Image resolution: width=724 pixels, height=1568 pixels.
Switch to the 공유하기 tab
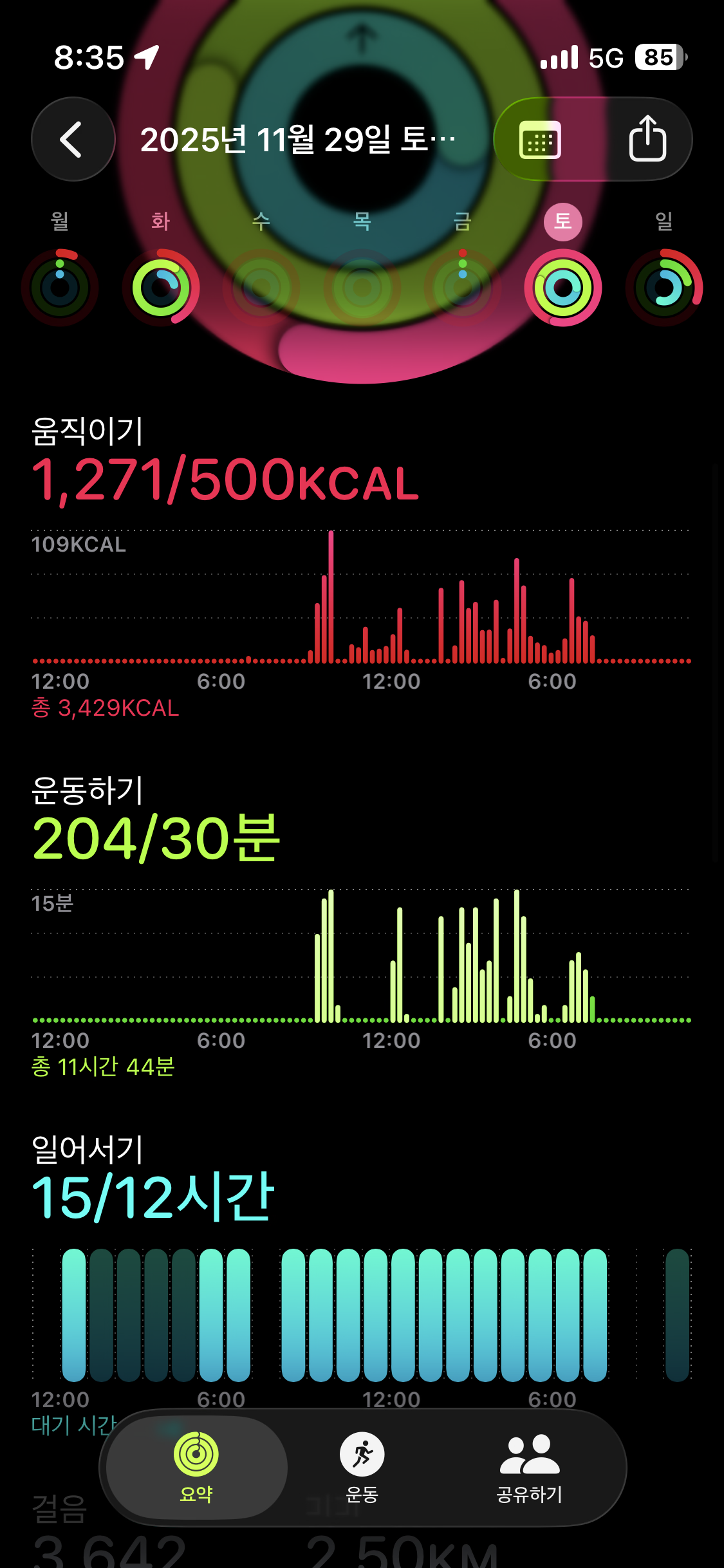[x=529, y=1466]
